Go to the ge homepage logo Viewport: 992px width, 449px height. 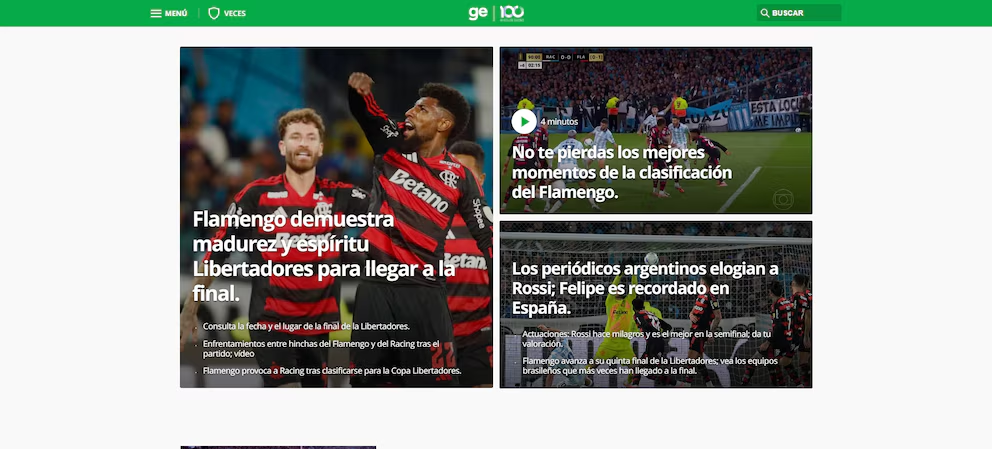[x=478, y=13]
